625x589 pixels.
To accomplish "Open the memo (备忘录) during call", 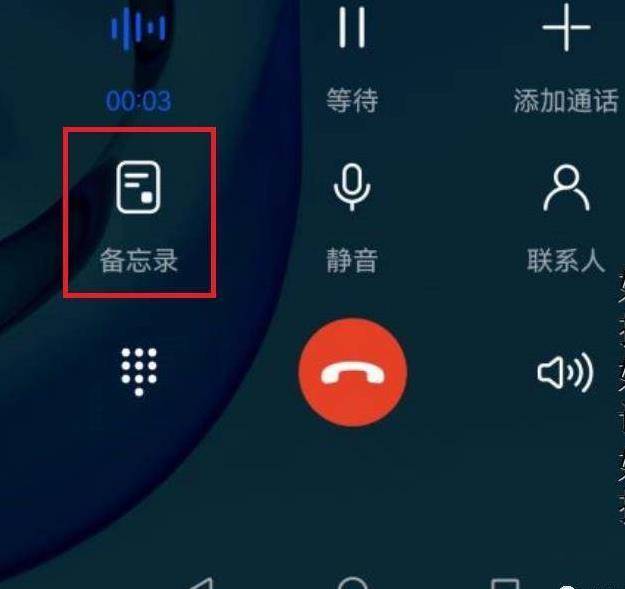I will tap(138, 190).
